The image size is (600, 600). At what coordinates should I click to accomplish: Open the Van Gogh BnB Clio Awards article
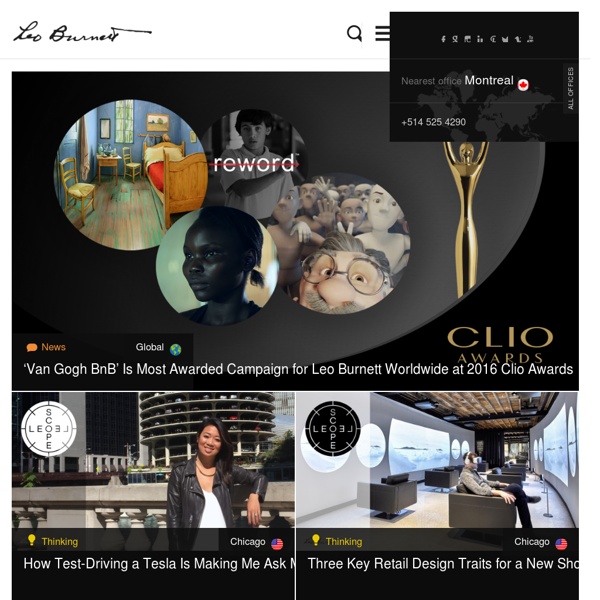coord(298,369)
